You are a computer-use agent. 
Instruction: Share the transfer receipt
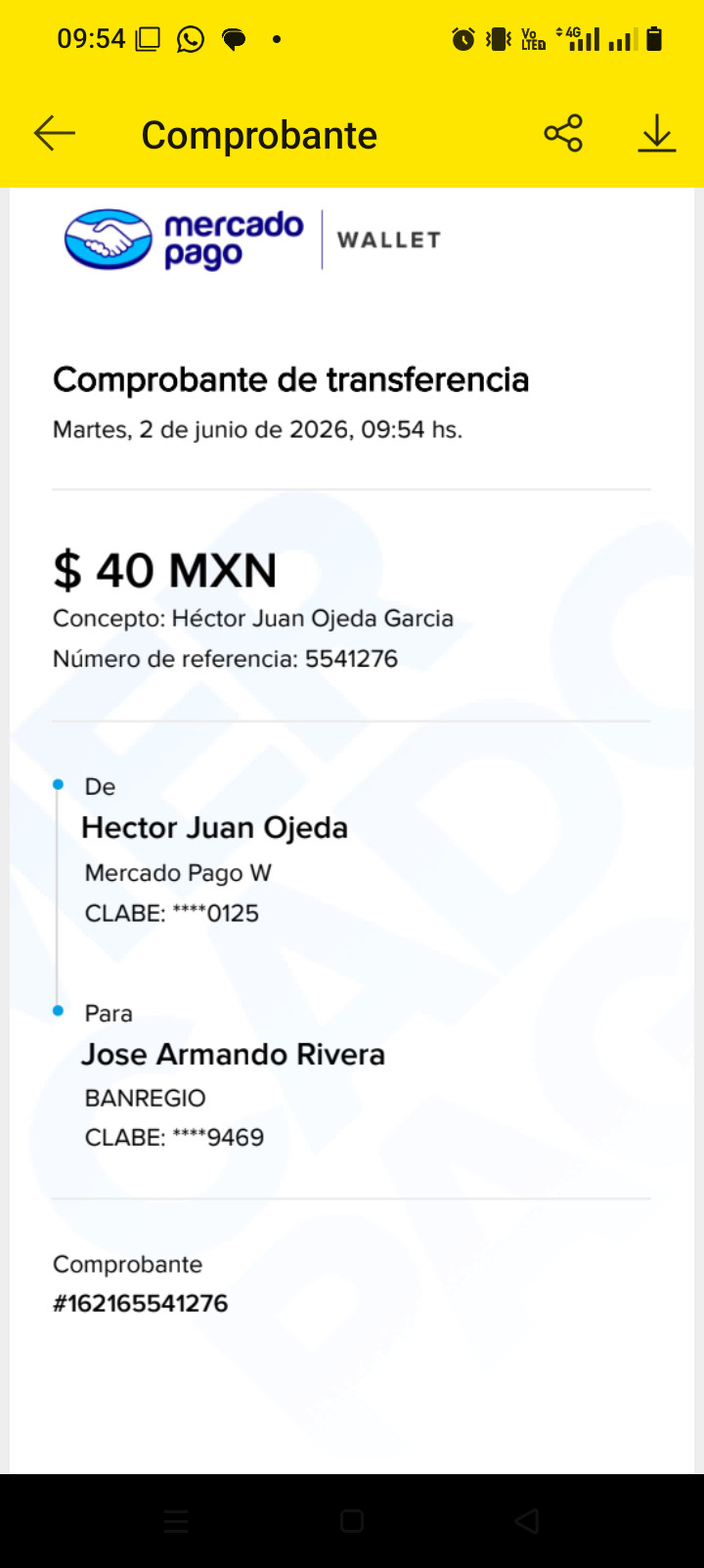(563, 134)
